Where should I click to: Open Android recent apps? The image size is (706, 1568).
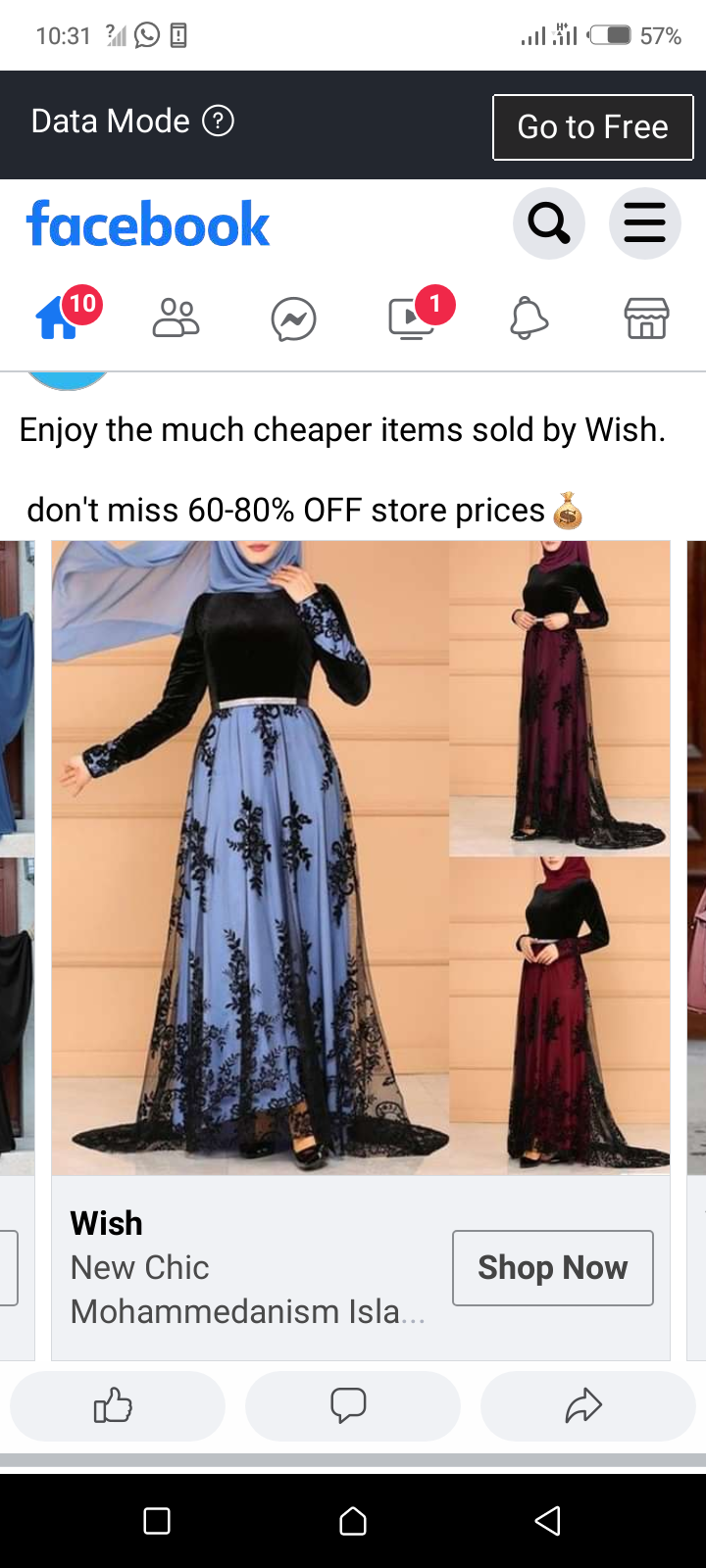point(156,1521)
